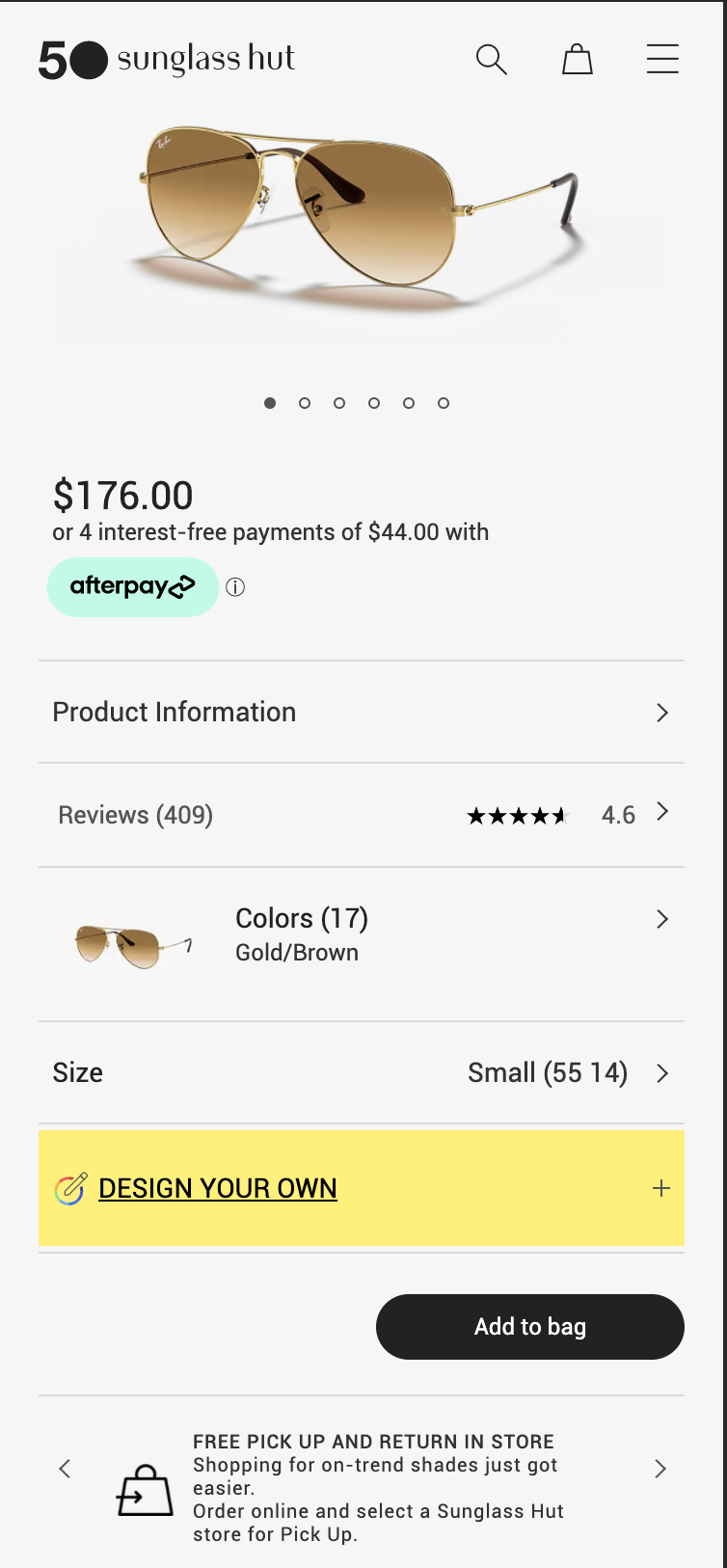Expand Design Your Own plus icon

661,1189
